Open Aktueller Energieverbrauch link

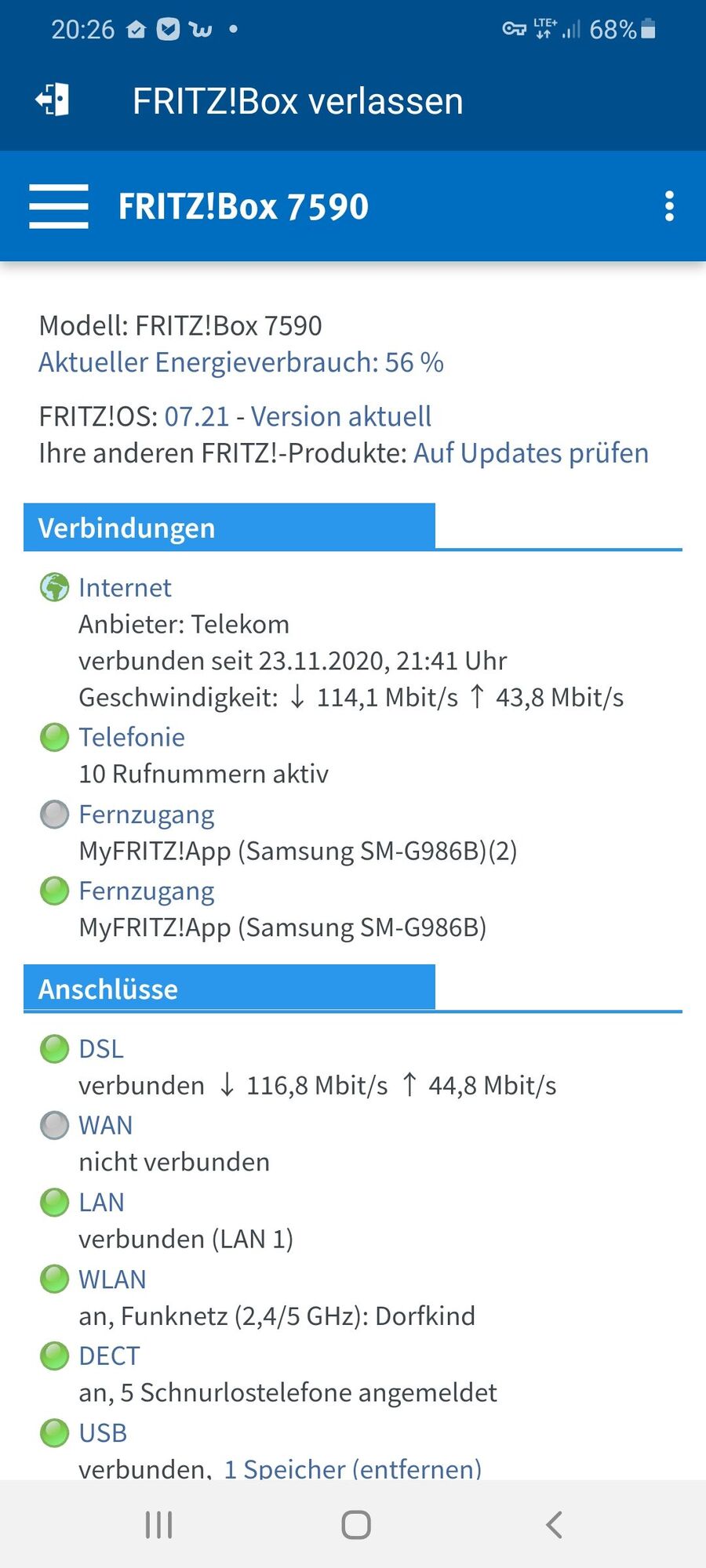(x=241, y=362)
